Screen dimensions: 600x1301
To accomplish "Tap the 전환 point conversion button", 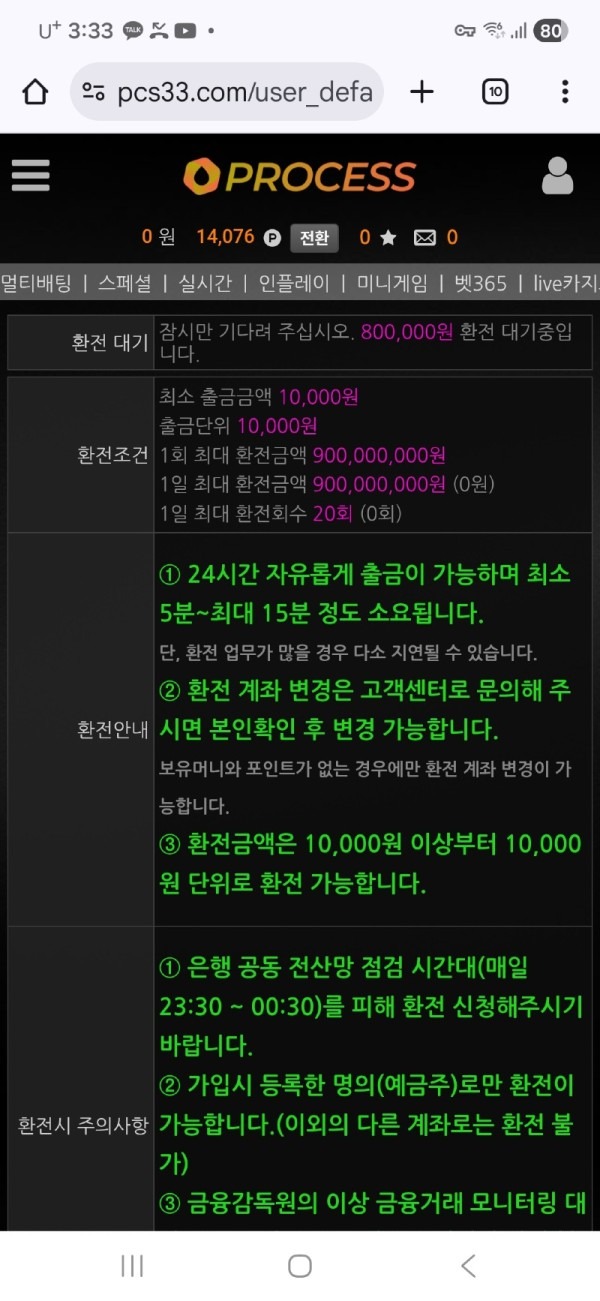I will 314,238.
